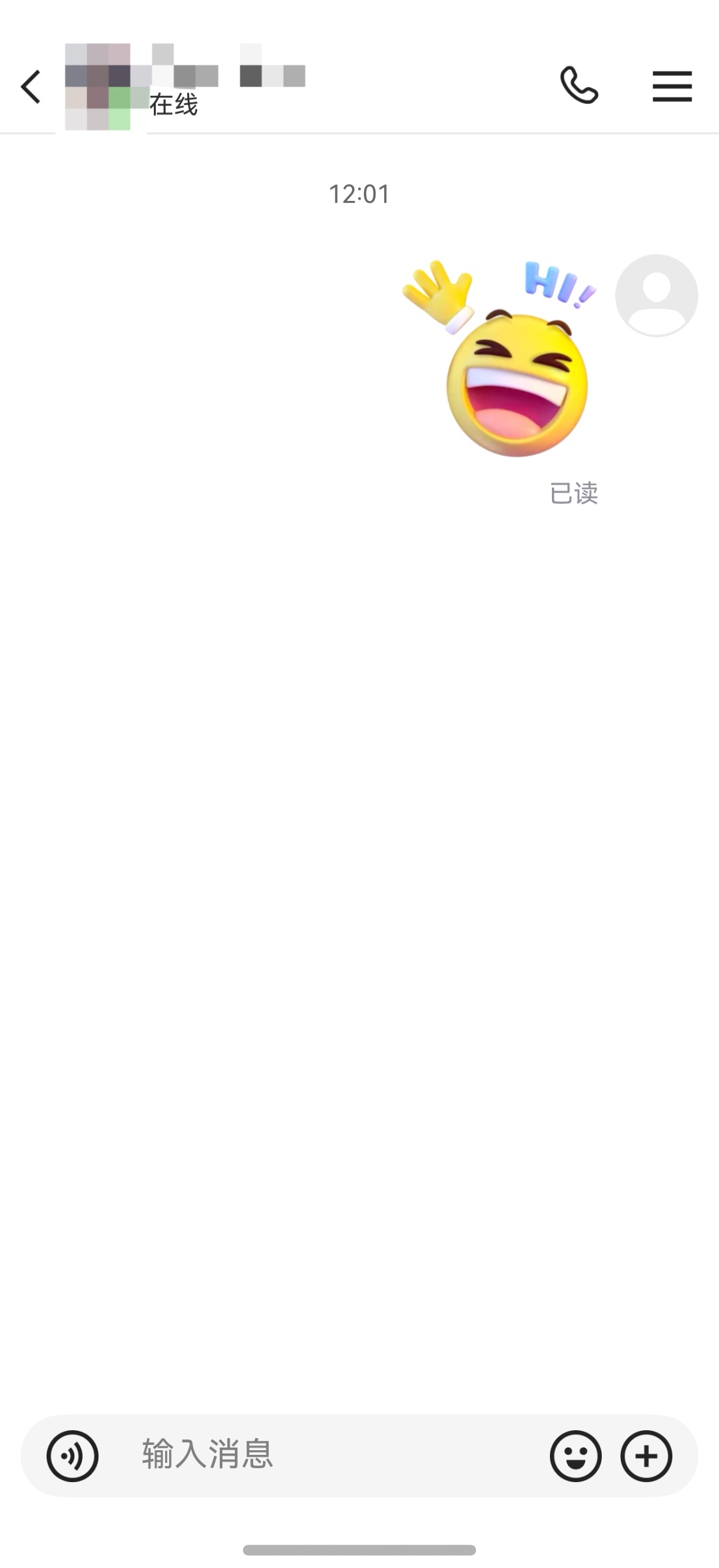Tap the 在线 online status text
719x1568 pixels.
[174, 103]
